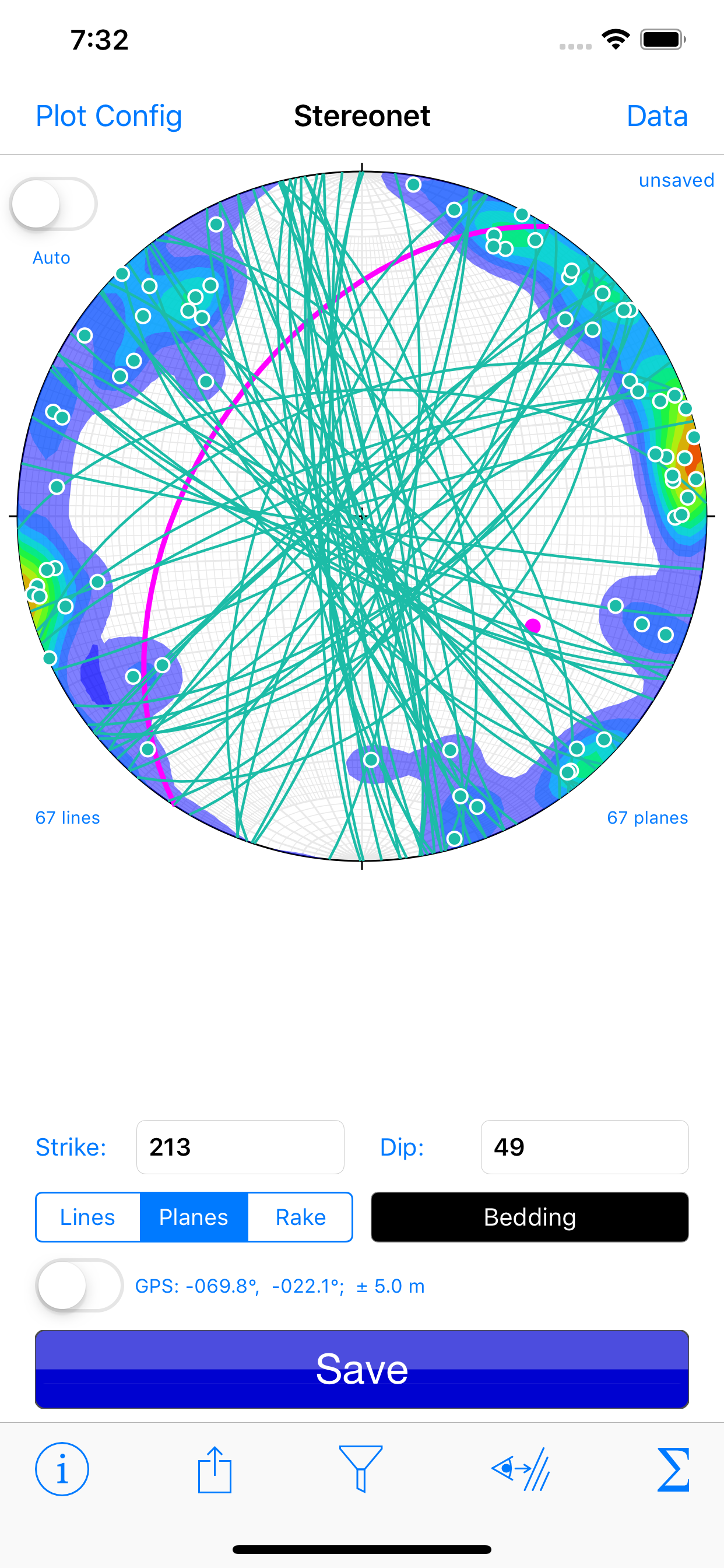Select the filter funnel icon
Screen dimensions: 724x1568
[x=361, y=1469]
